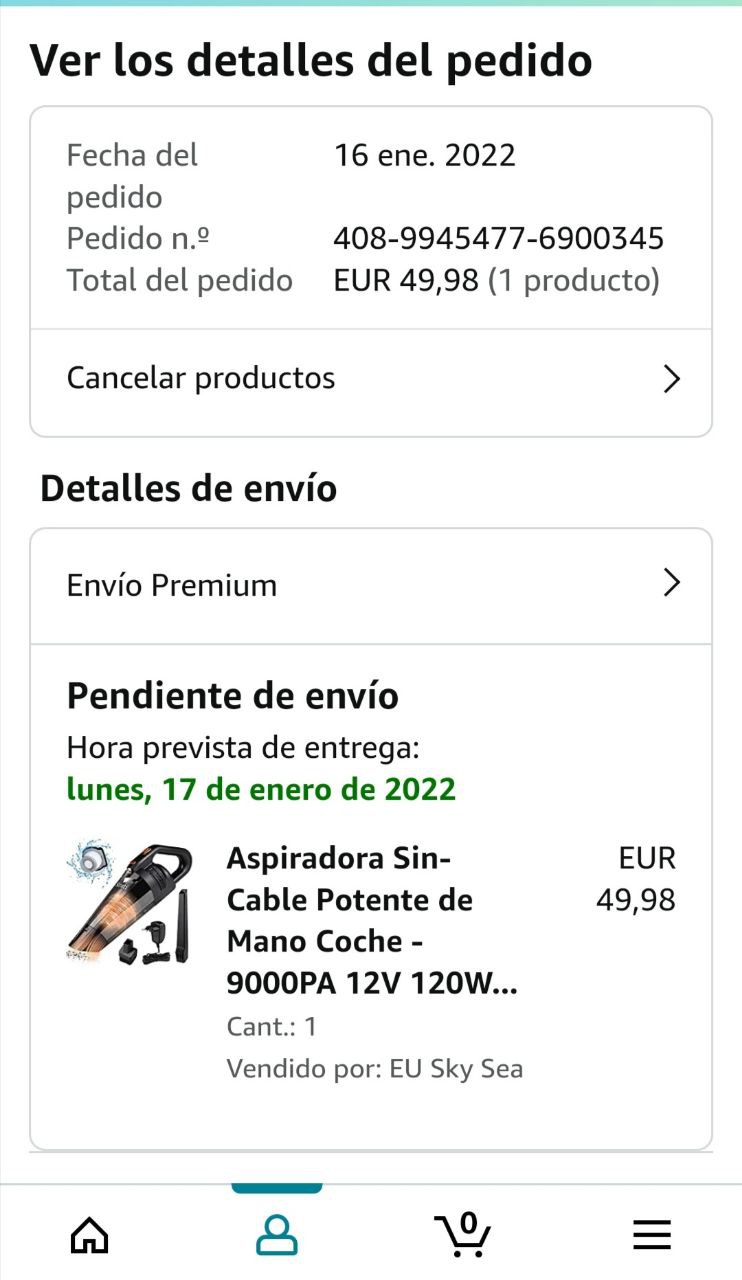Open Envío Premium shipping details
This screenshot has height=1280, width=742.
click(x=370, y=585)
